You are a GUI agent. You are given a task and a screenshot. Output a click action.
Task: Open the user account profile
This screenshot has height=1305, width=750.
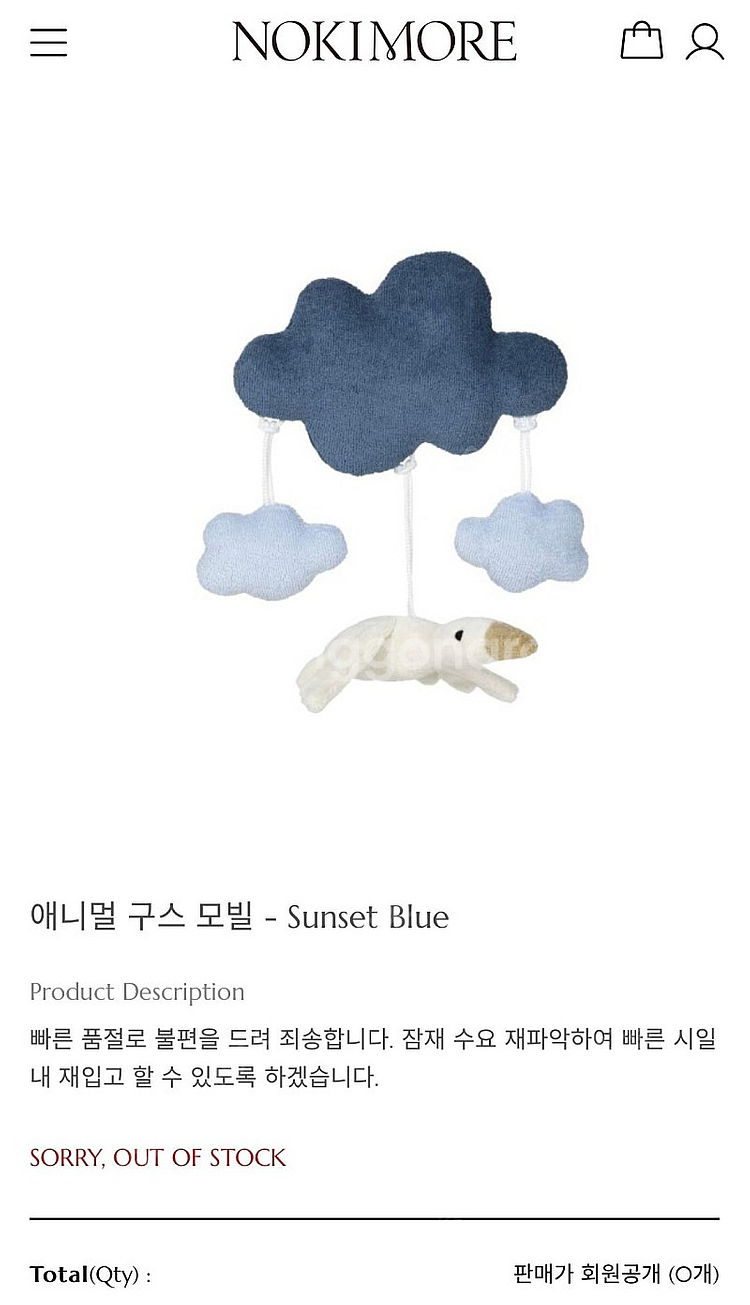point(704,42)
